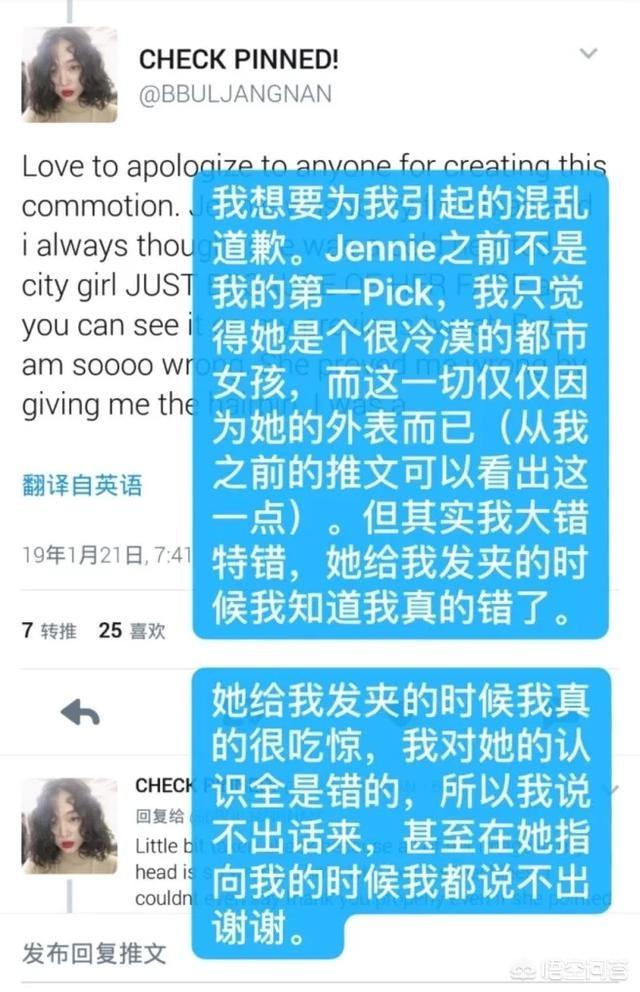
Task: Open the tweet options chevron
Action: (589, 54)
